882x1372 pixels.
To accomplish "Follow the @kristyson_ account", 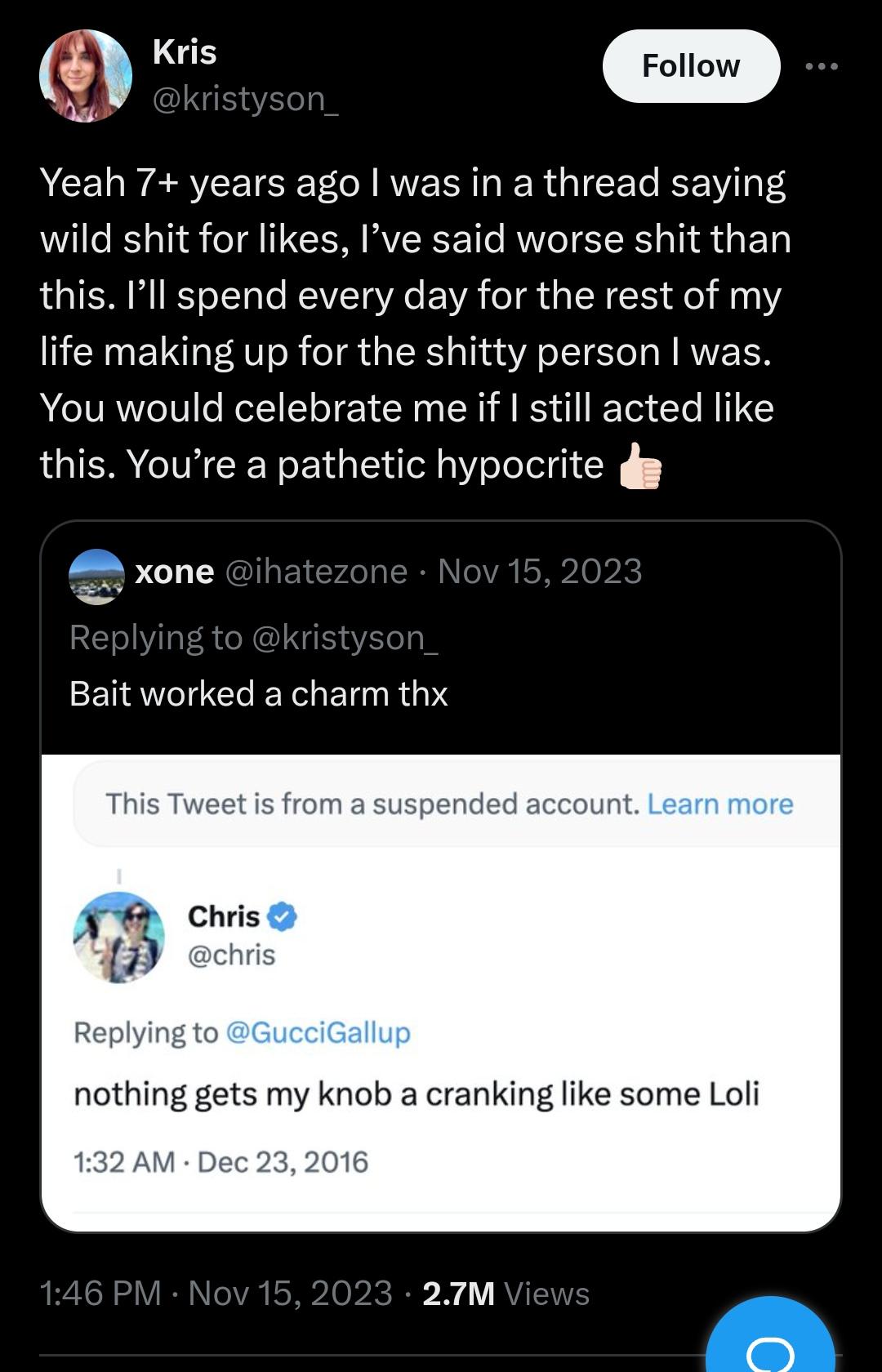I will tap(691, 65).
